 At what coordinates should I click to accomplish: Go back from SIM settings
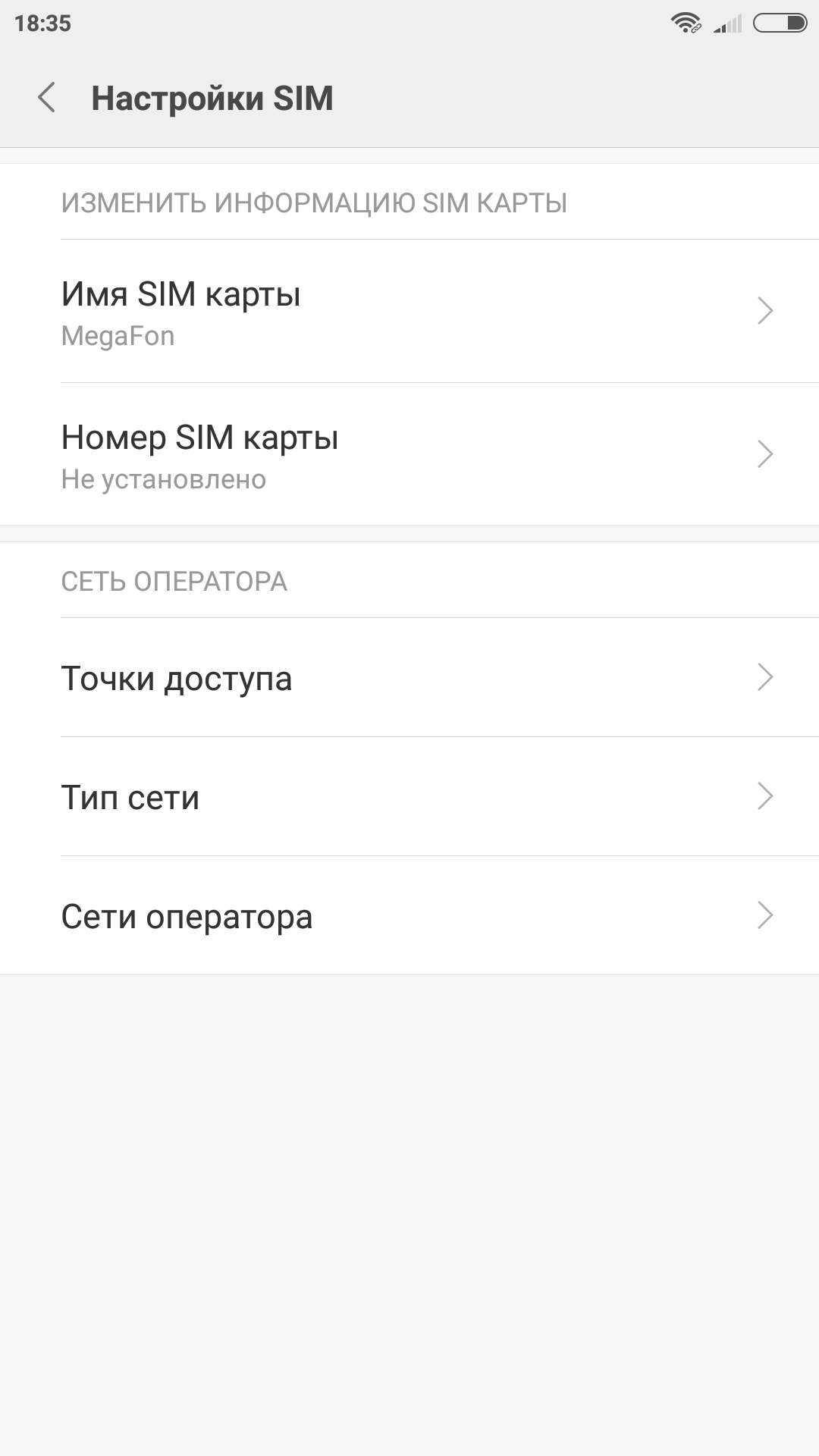point(47,98)
